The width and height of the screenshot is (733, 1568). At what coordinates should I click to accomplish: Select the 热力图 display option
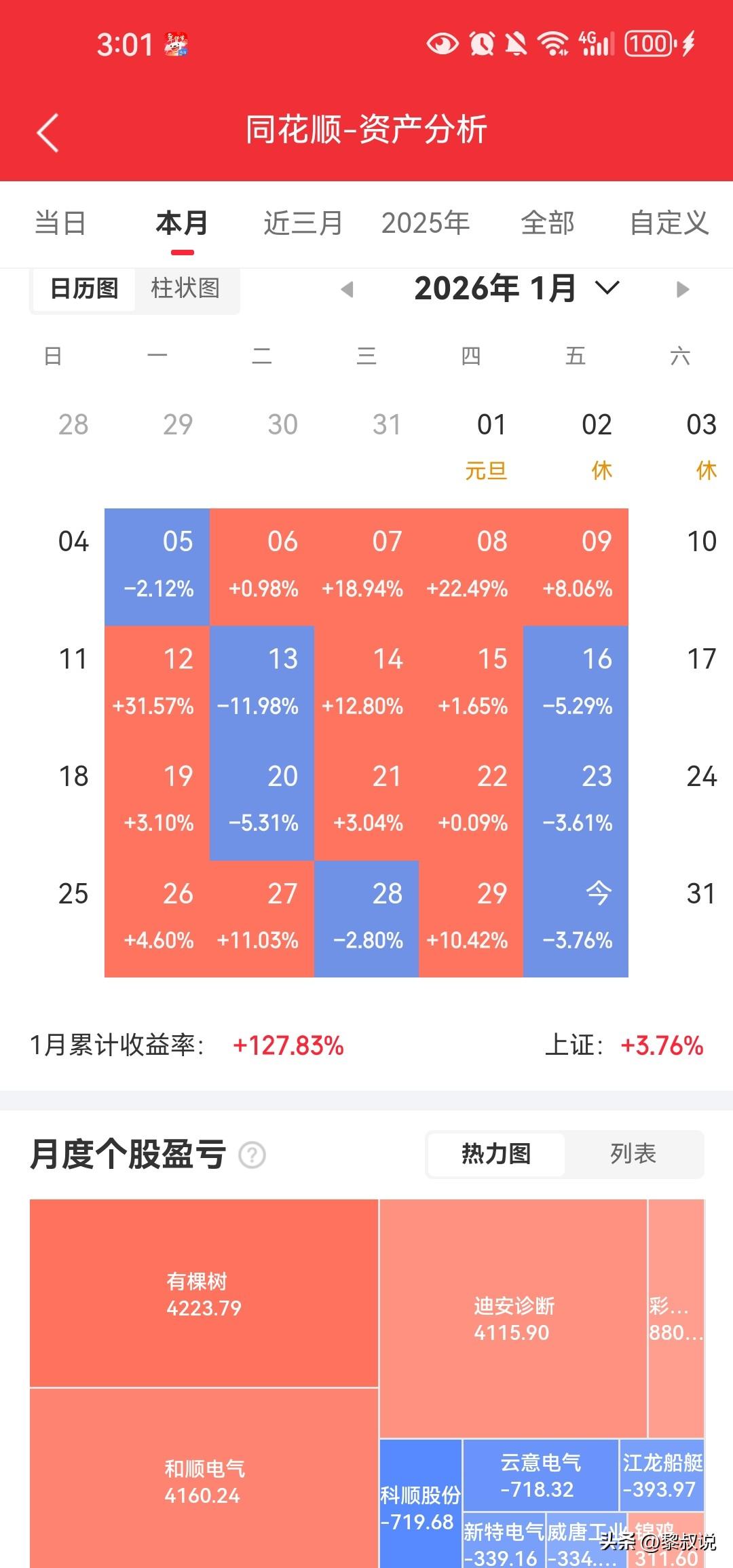pyautogui.click(x=495, y=1154)
